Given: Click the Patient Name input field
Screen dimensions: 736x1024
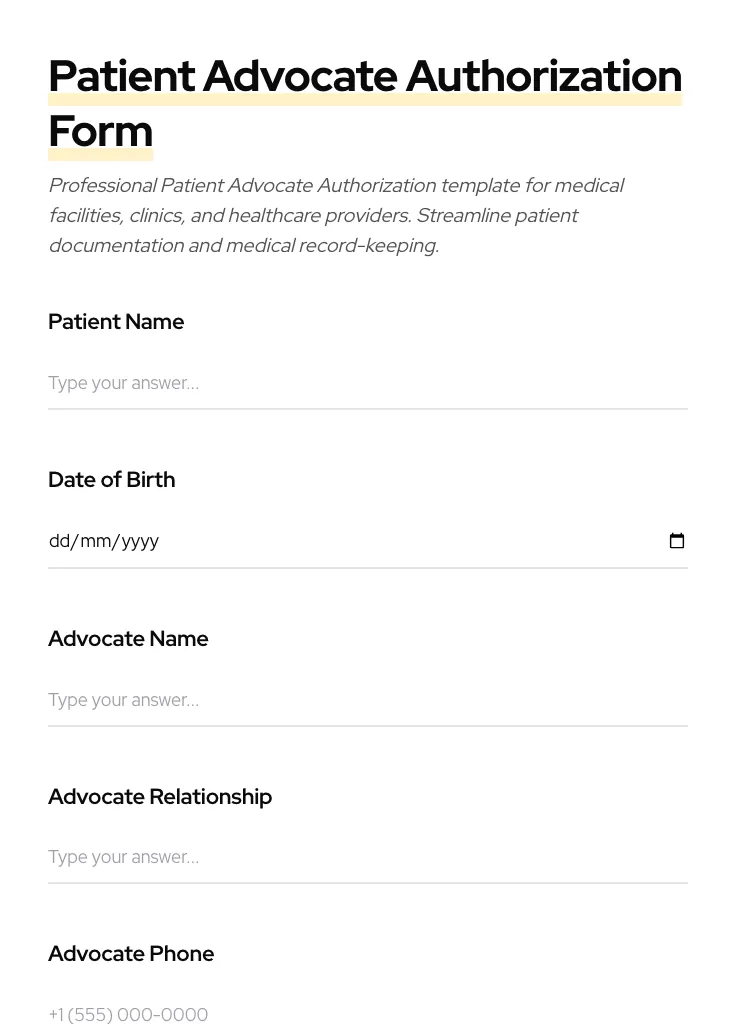Looking at the screenshot, I should pos(368,383).
